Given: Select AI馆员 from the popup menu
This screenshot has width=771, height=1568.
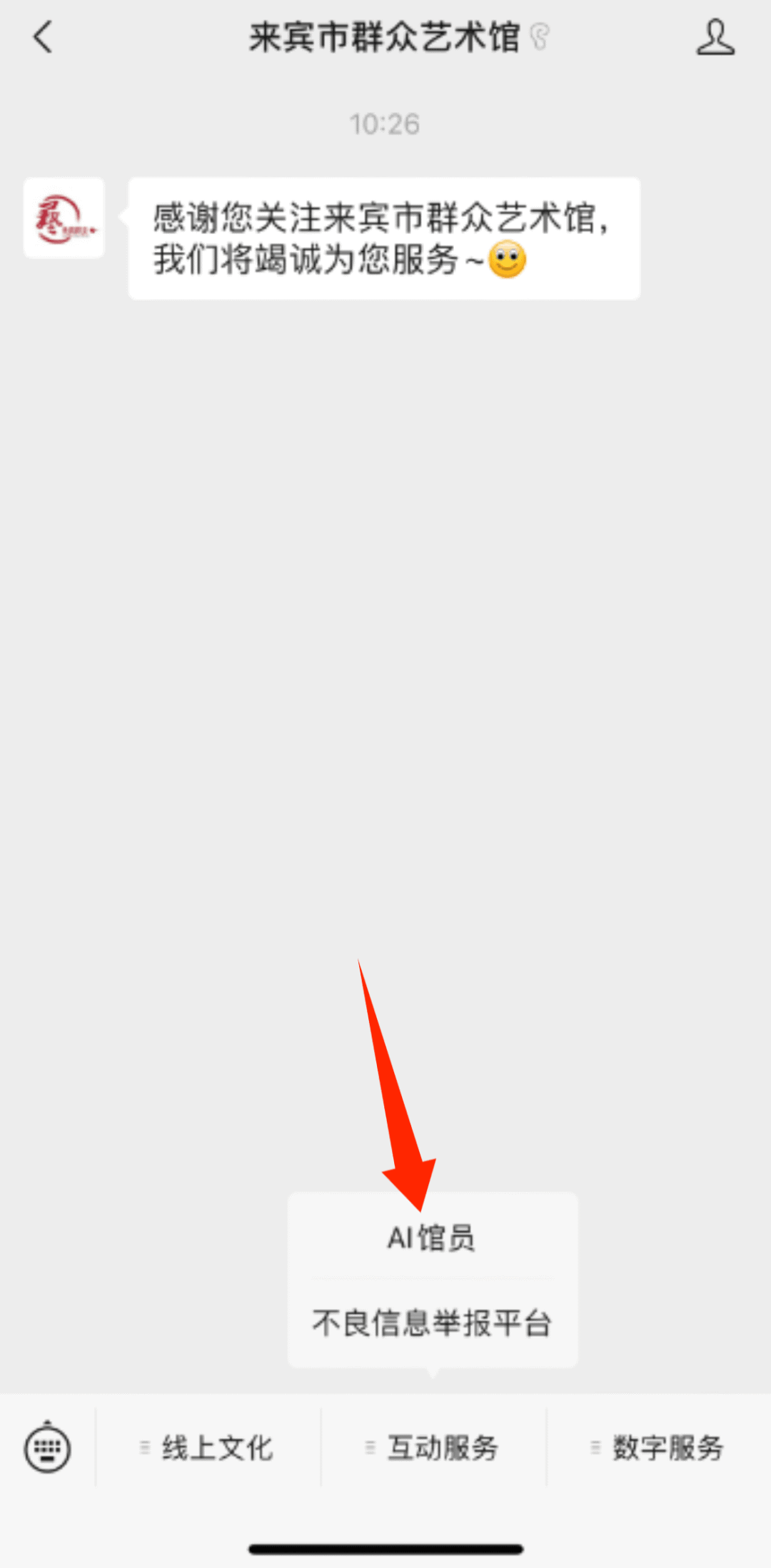Looking at the screenshot, I should point(432,1237).
